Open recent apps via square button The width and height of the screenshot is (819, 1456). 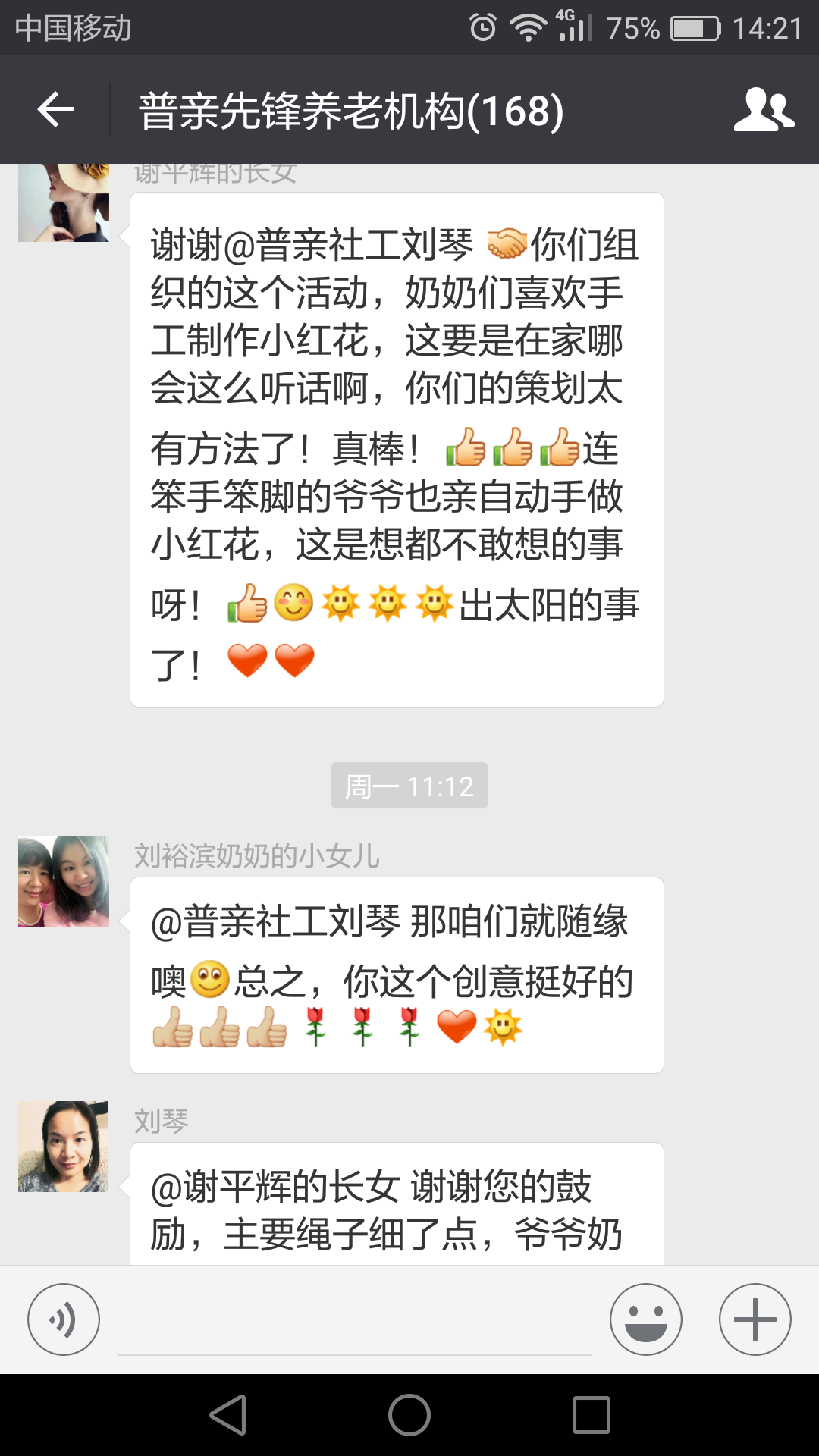click(x=591, y=1415)
